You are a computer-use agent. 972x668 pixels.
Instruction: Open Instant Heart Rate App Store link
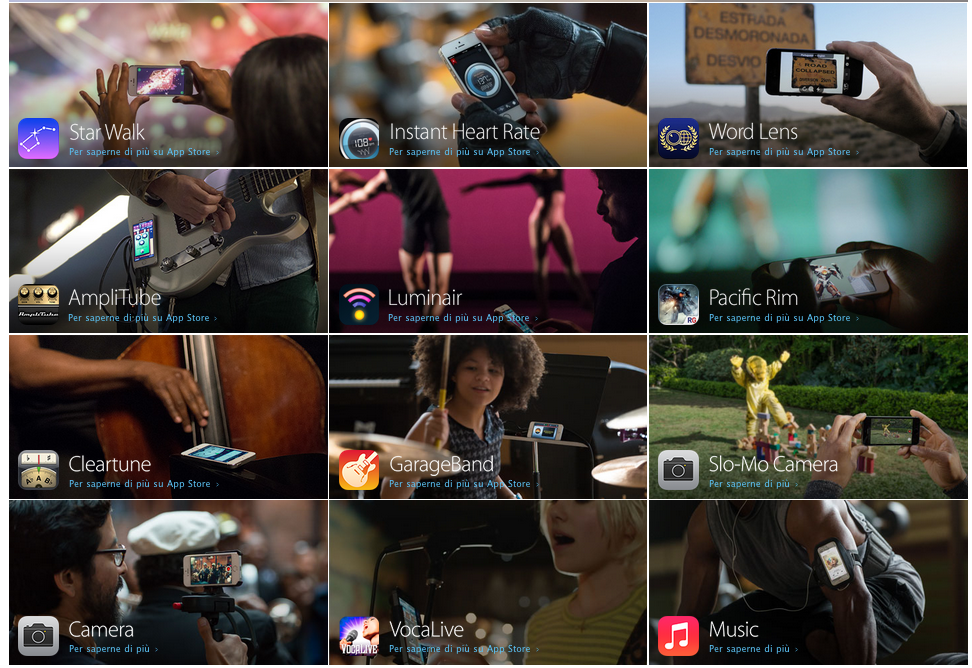click(461, 152)
